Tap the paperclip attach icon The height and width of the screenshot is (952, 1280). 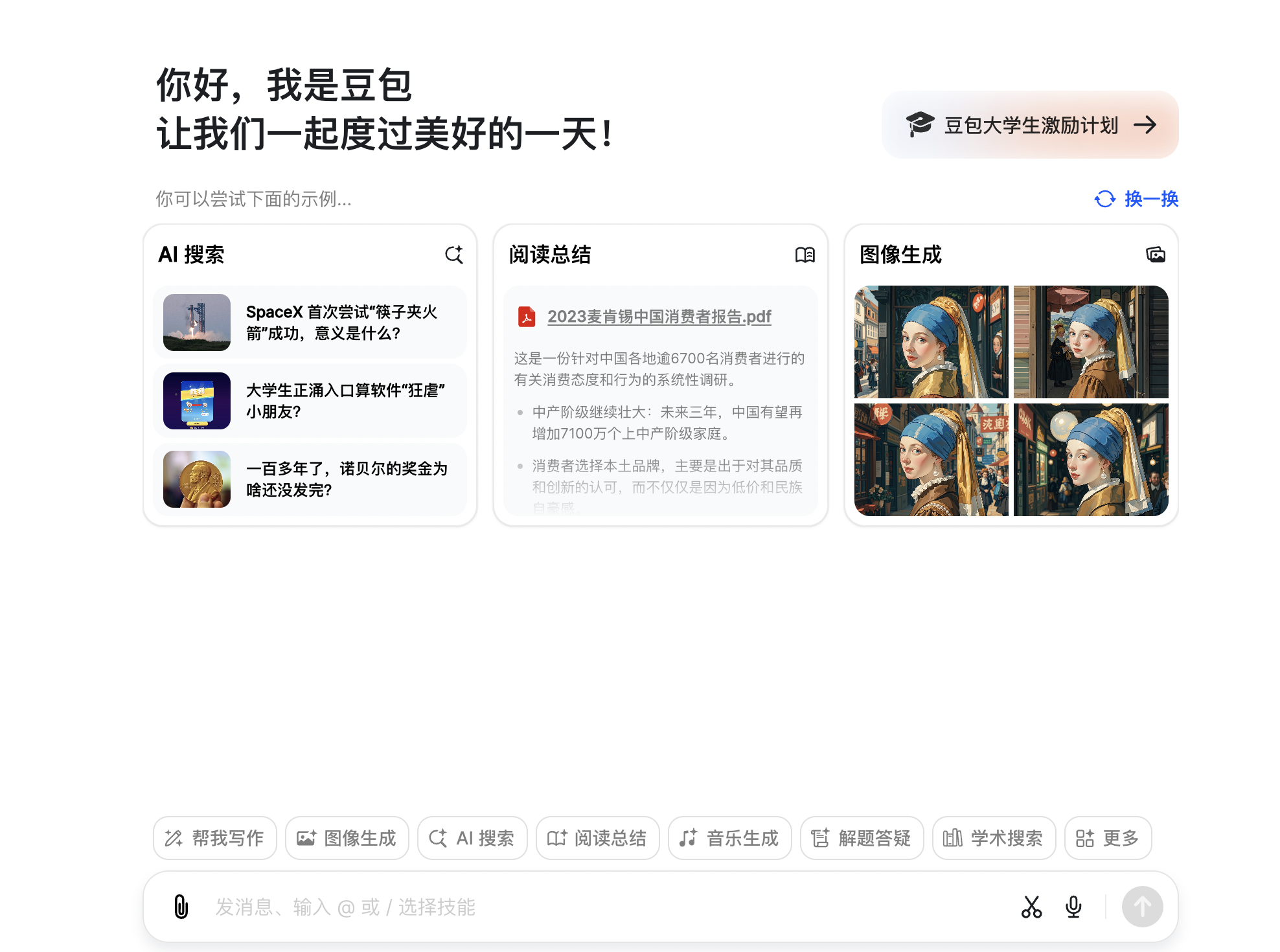point(181,907)
